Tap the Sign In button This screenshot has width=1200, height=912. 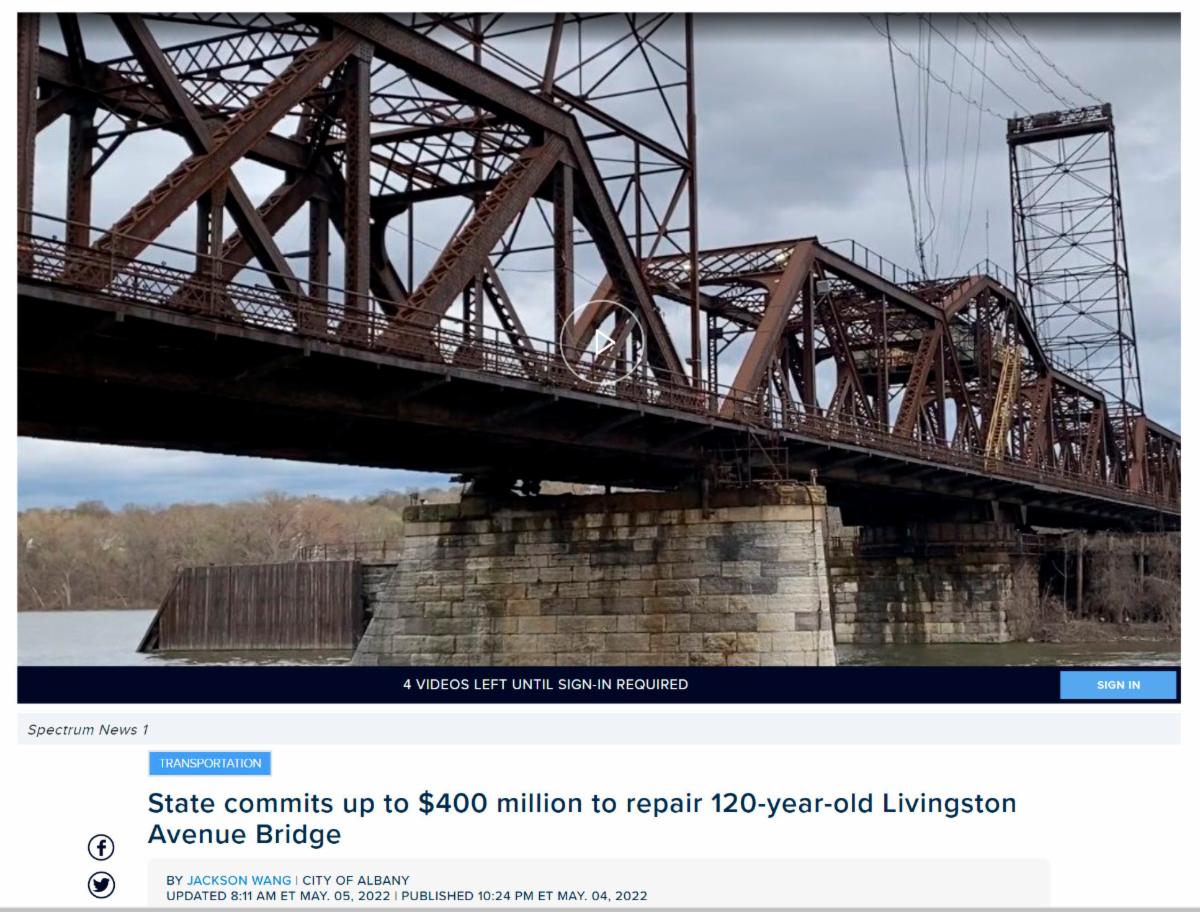[1117, 685]
